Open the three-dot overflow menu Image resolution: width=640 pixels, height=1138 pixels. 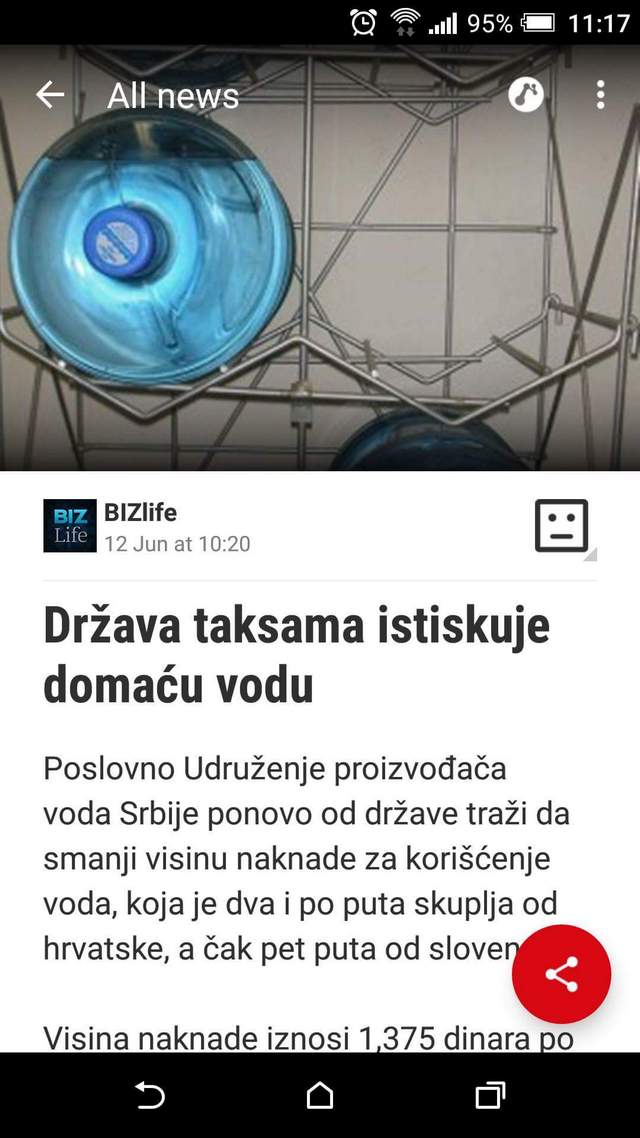coord(600,95)
